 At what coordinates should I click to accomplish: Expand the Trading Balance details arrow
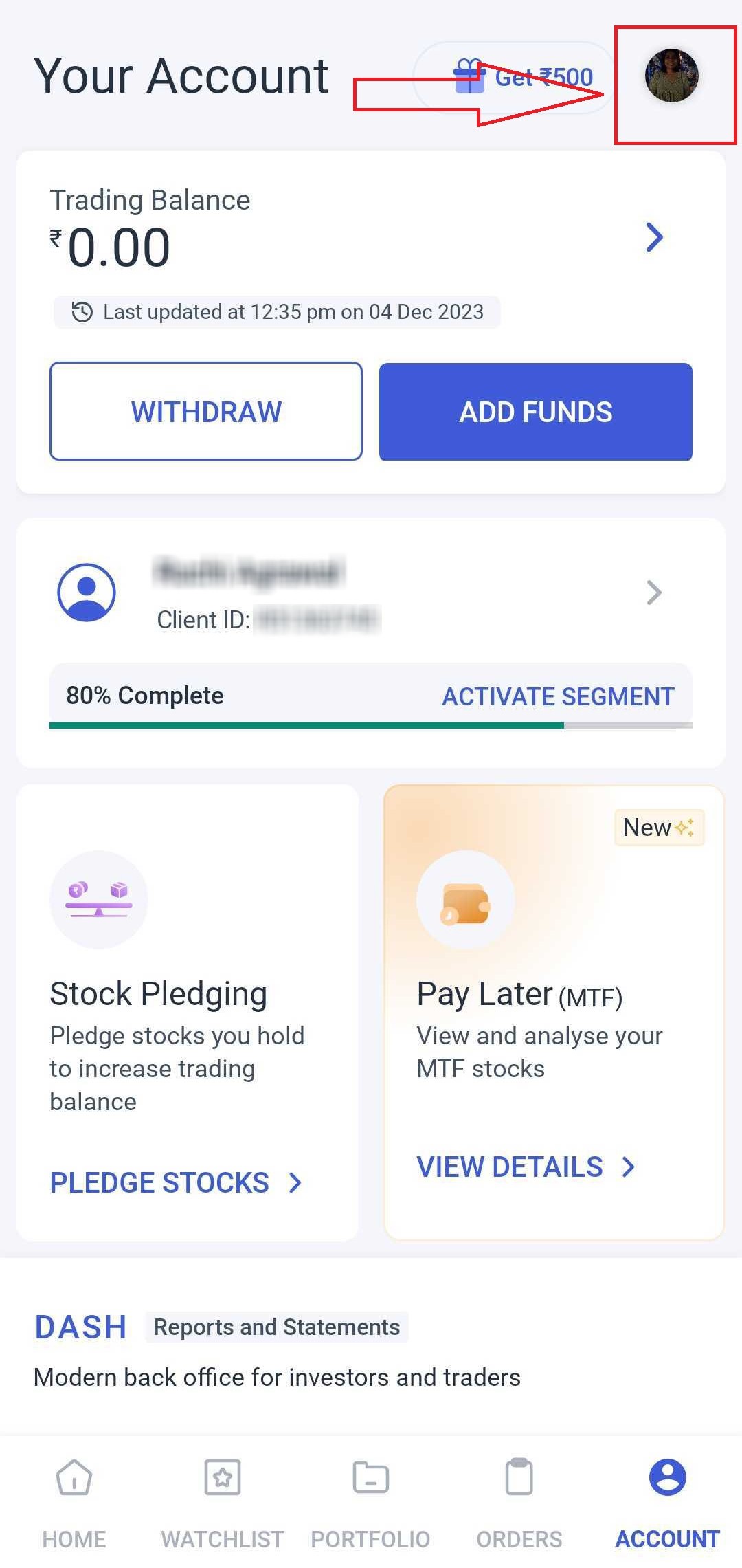654,238
